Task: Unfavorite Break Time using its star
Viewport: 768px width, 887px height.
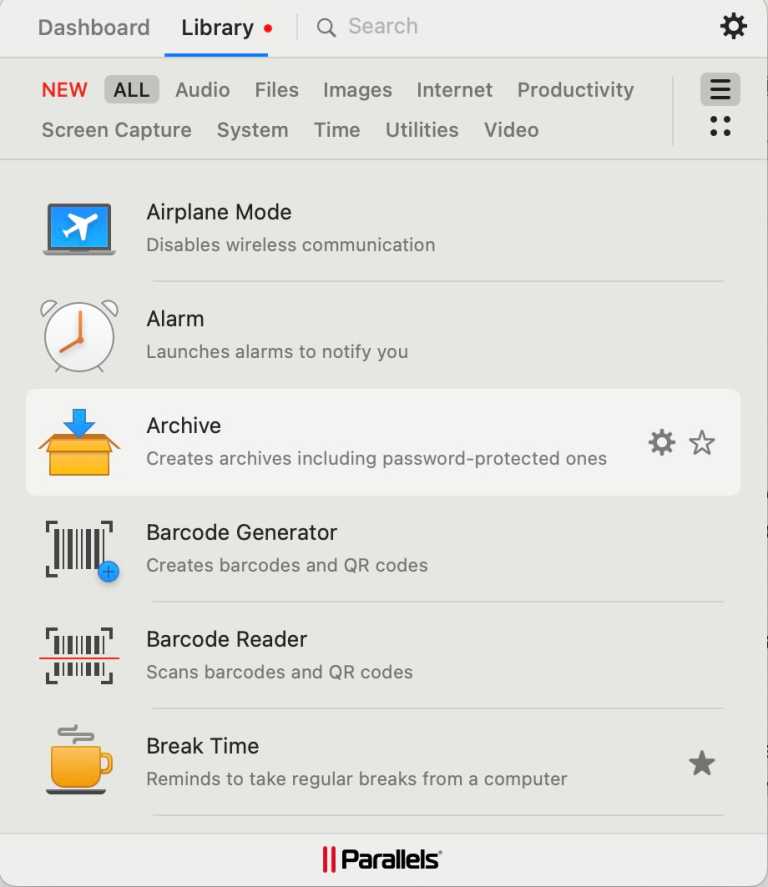Action: [x=702, y=763]
